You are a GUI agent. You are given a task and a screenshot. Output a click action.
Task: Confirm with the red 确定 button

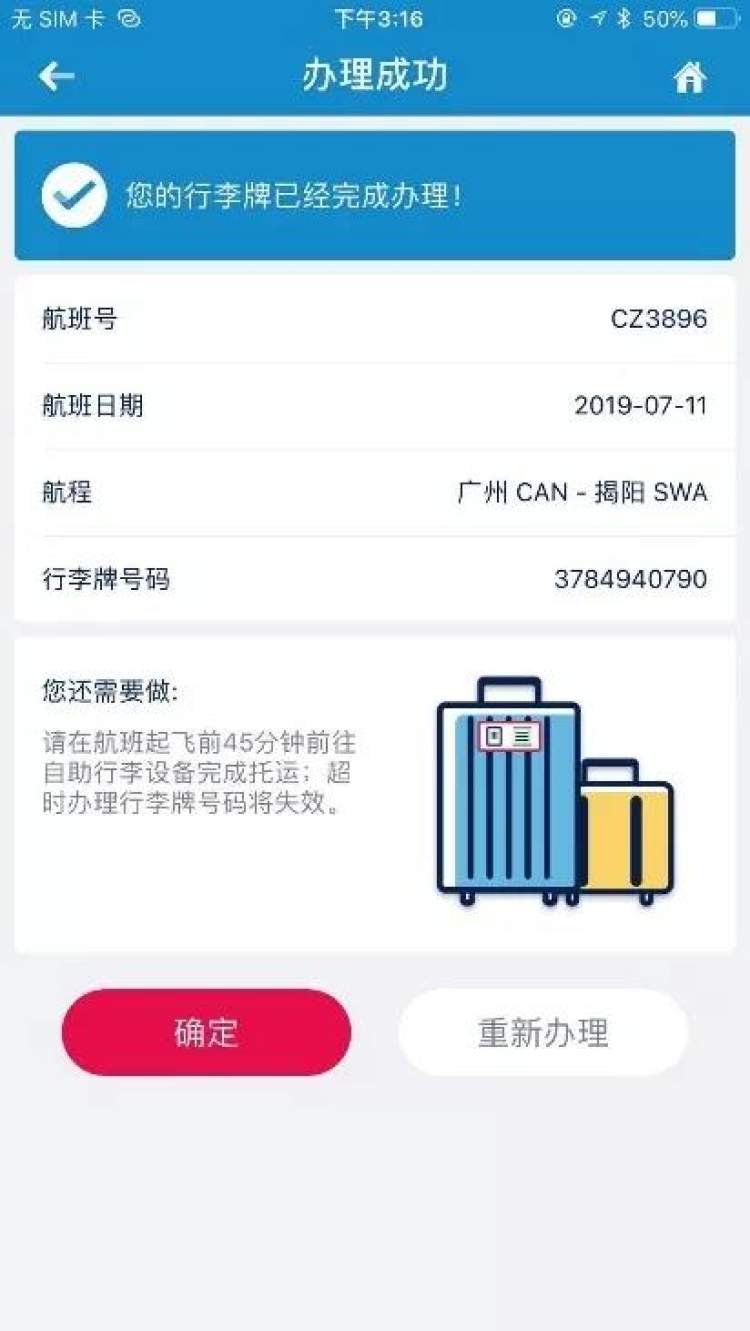click(206, 1032)
